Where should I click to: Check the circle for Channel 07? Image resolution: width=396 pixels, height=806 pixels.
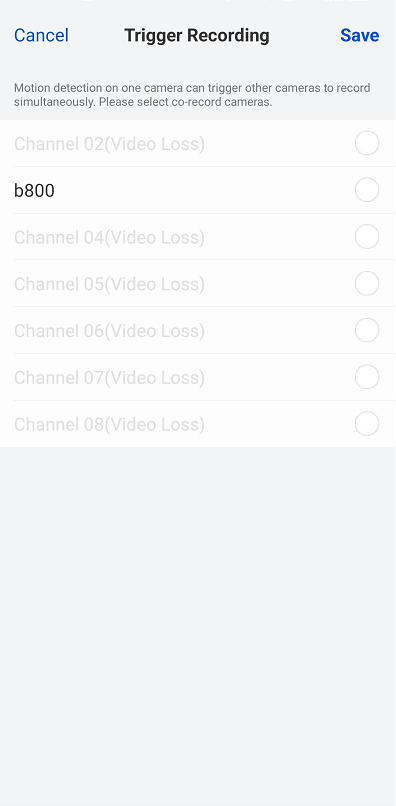(x=367, y=377)
